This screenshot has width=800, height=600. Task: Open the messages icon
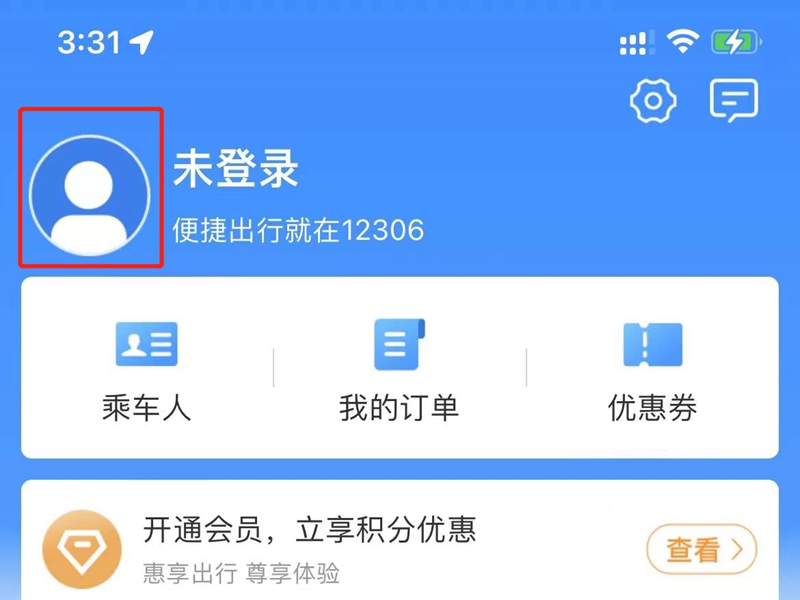point(733,101)
